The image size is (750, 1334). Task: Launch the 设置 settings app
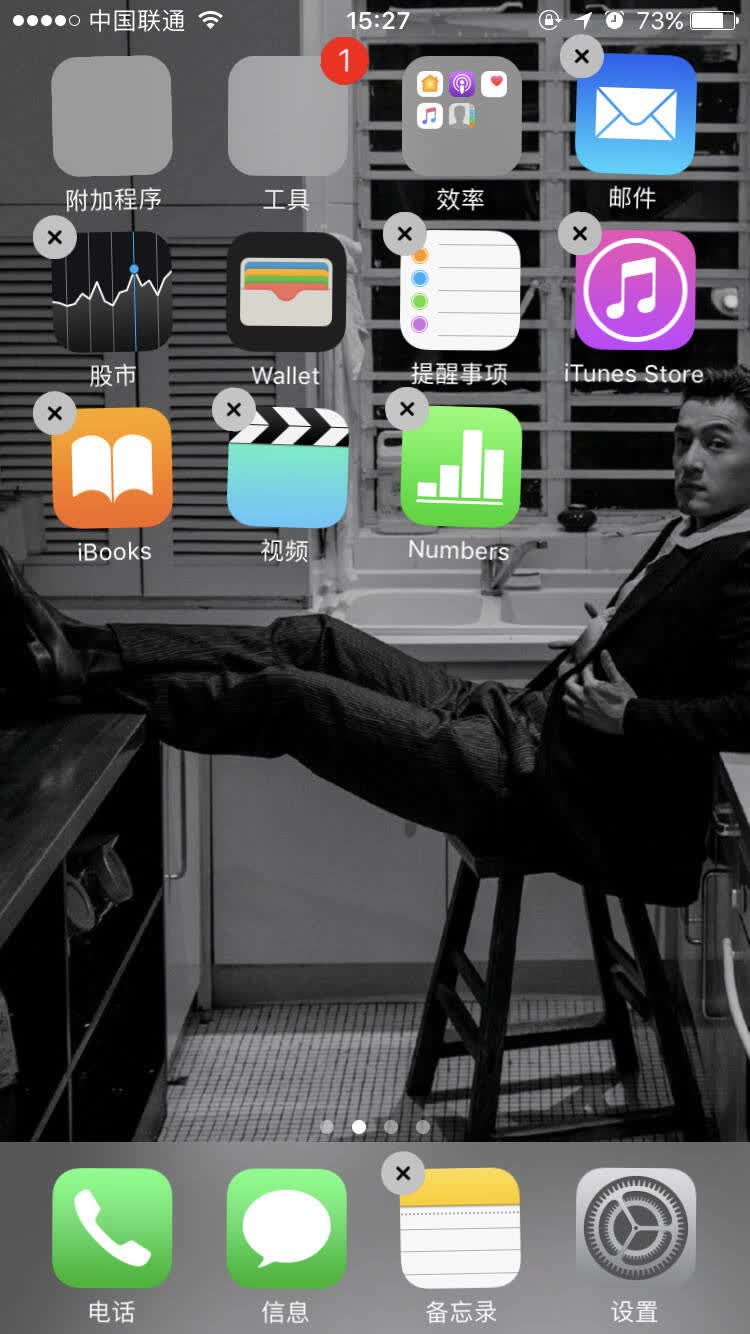(x=636, y=1228)
